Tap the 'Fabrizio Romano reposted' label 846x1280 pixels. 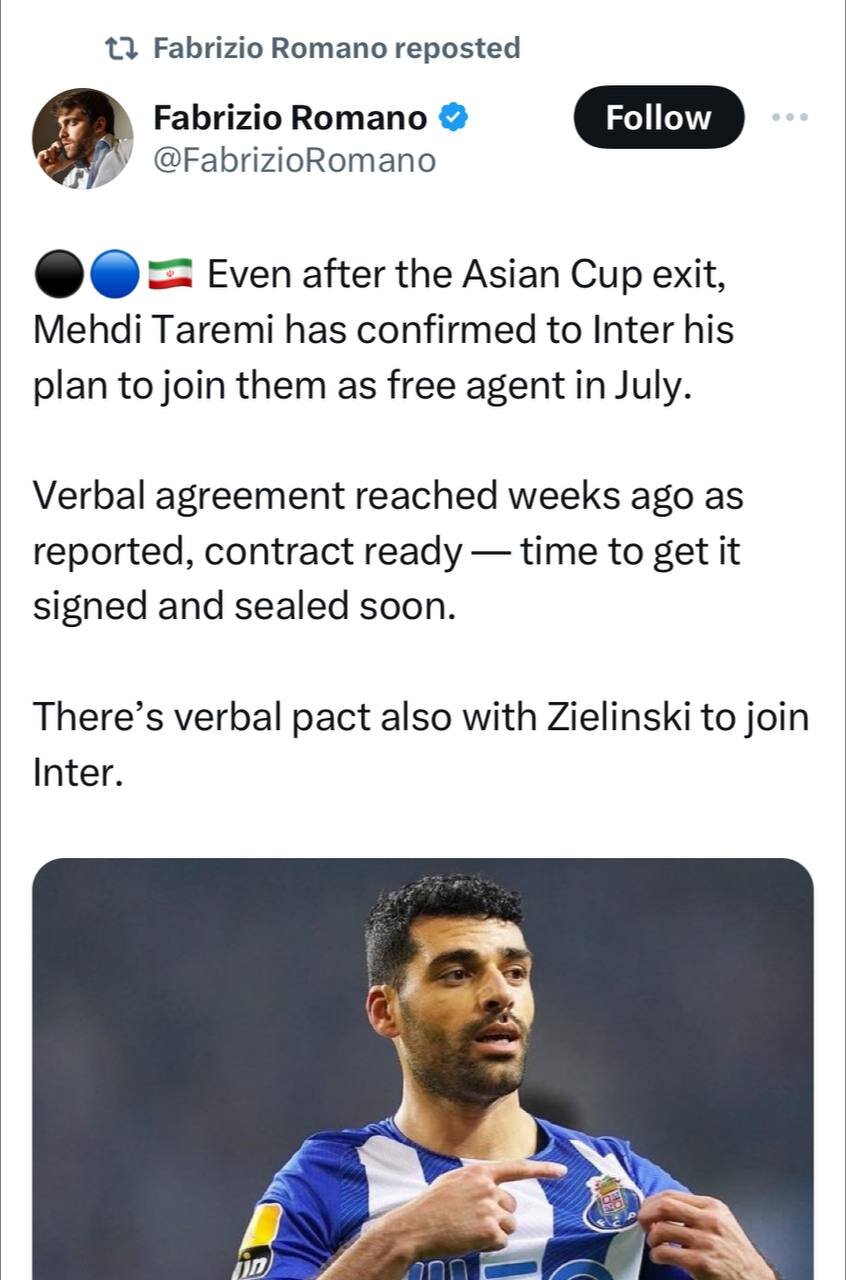336,48
